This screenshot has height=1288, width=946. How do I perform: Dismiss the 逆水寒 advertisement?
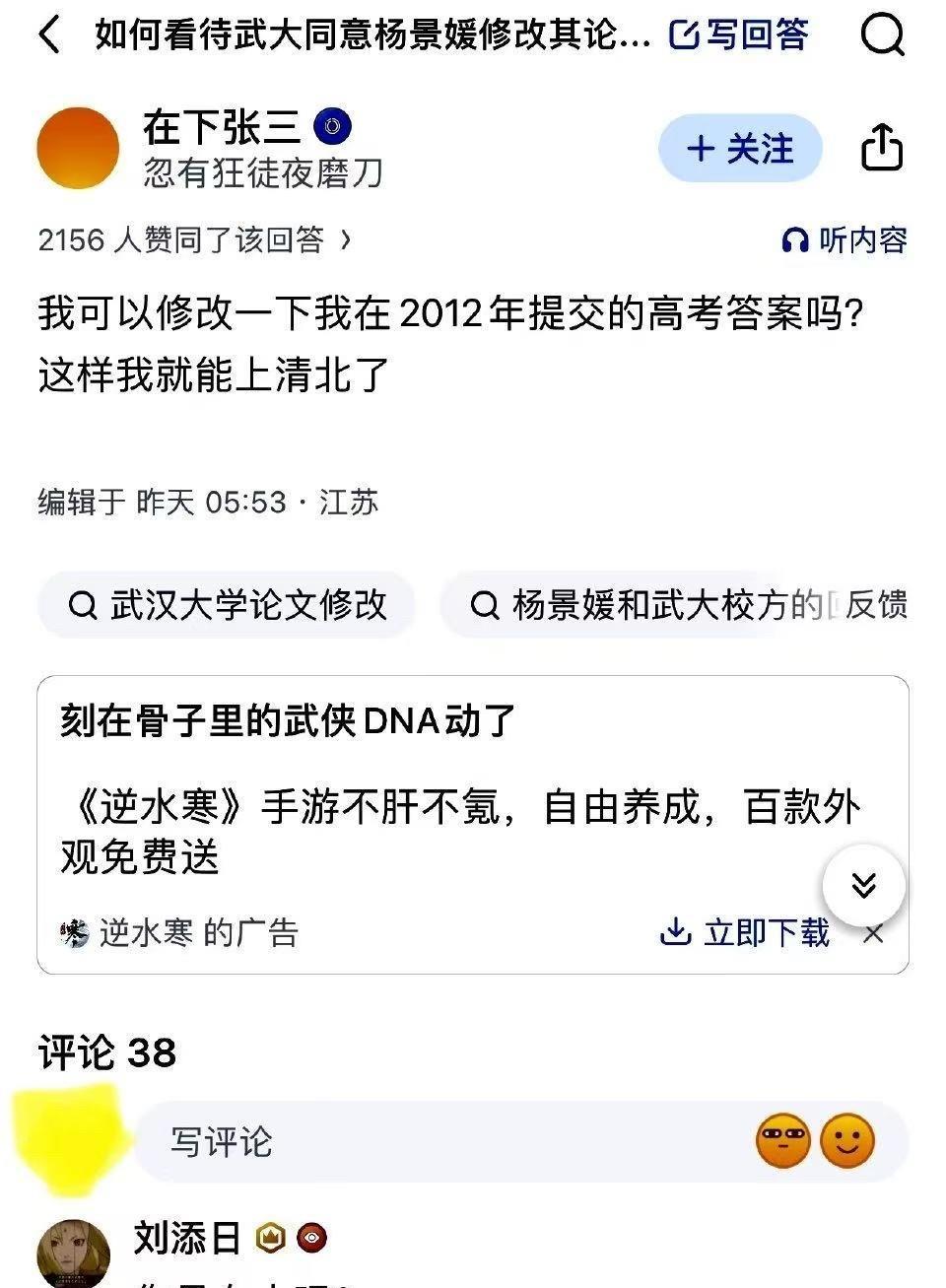pyautogui.click(x=873, y=933)
